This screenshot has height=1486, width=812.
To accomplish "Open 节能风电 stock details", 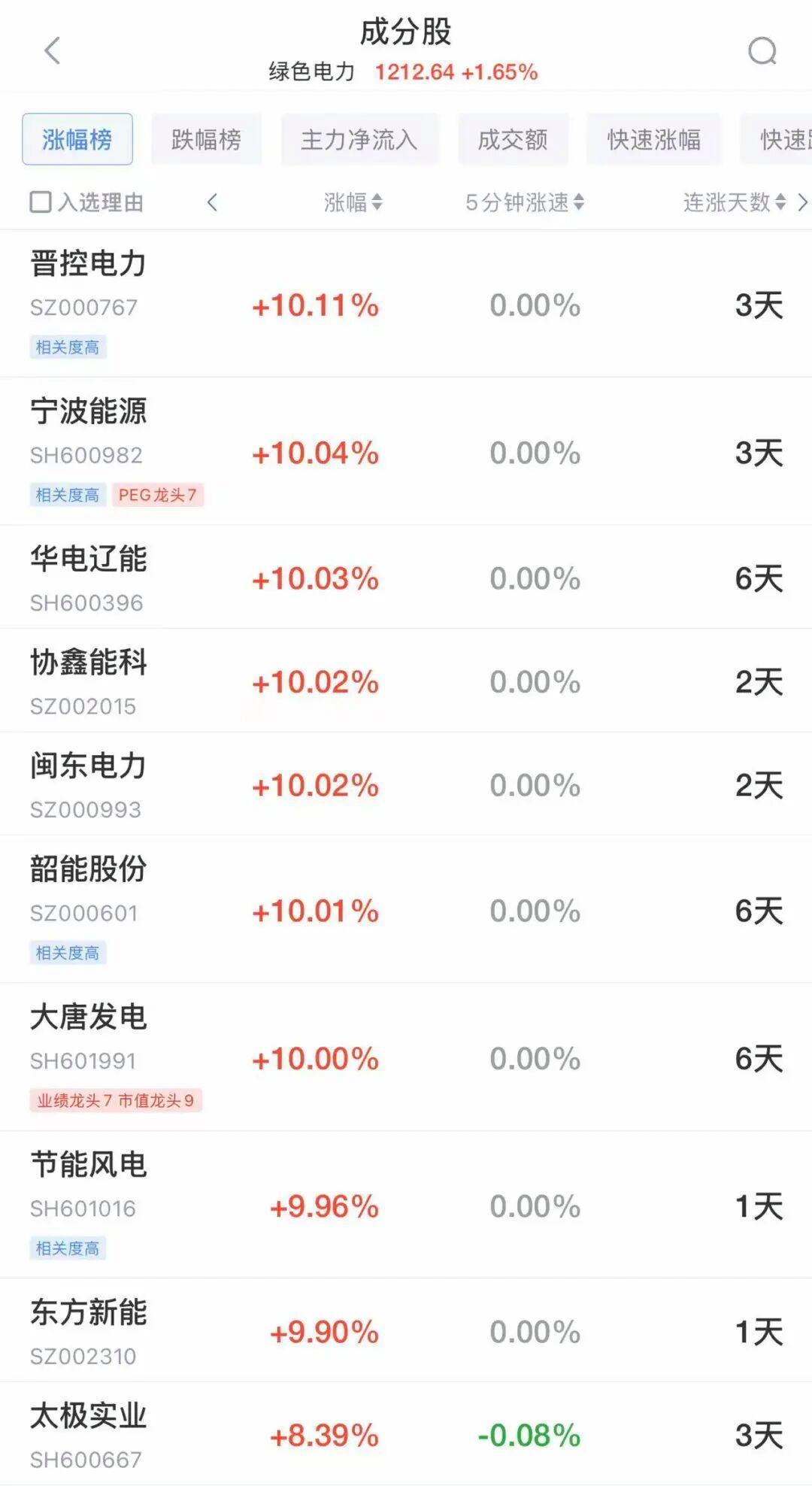I will point(406,1205).
